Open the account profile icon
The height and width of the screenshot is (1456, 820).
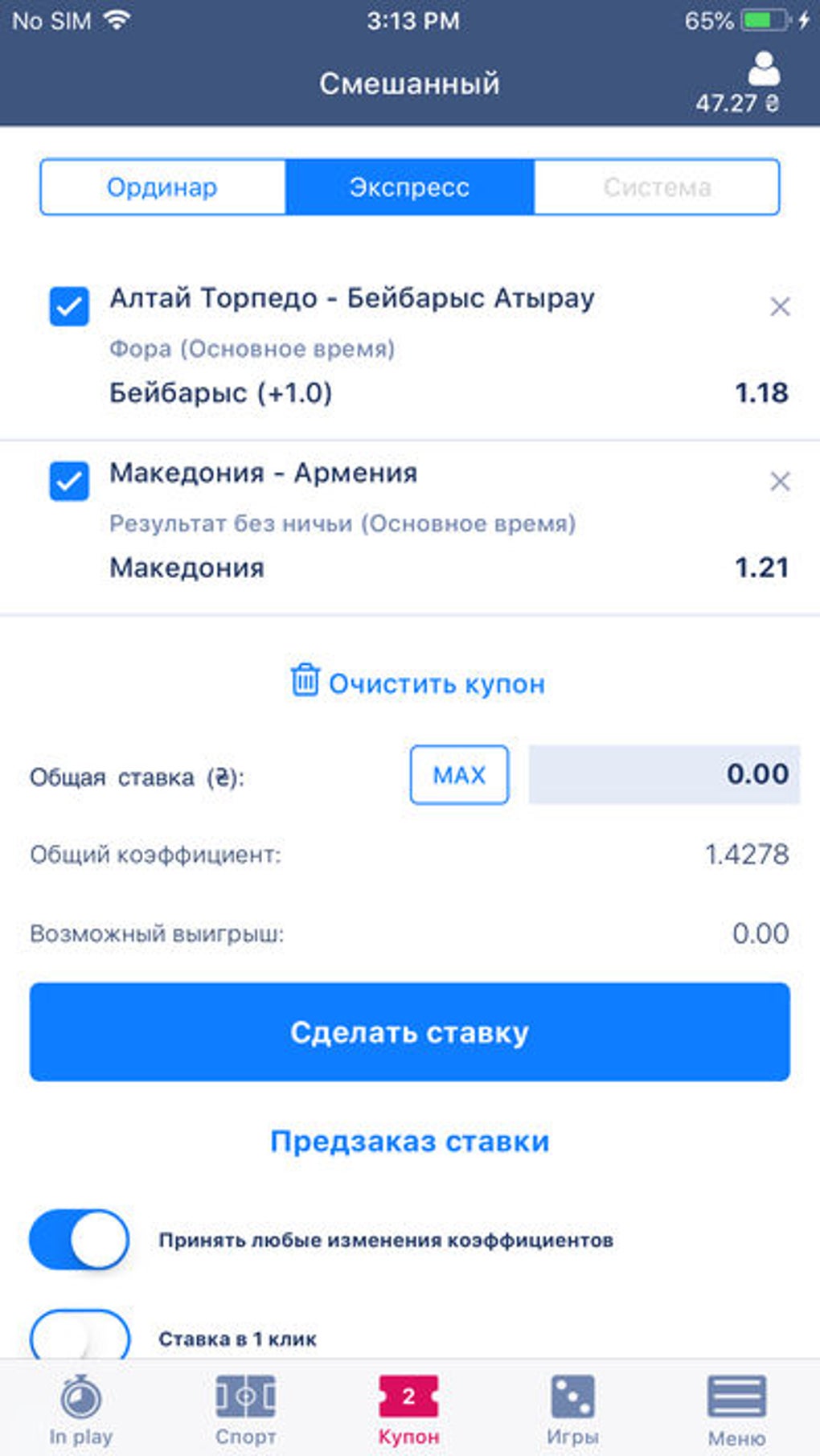[x=763, y=70]
